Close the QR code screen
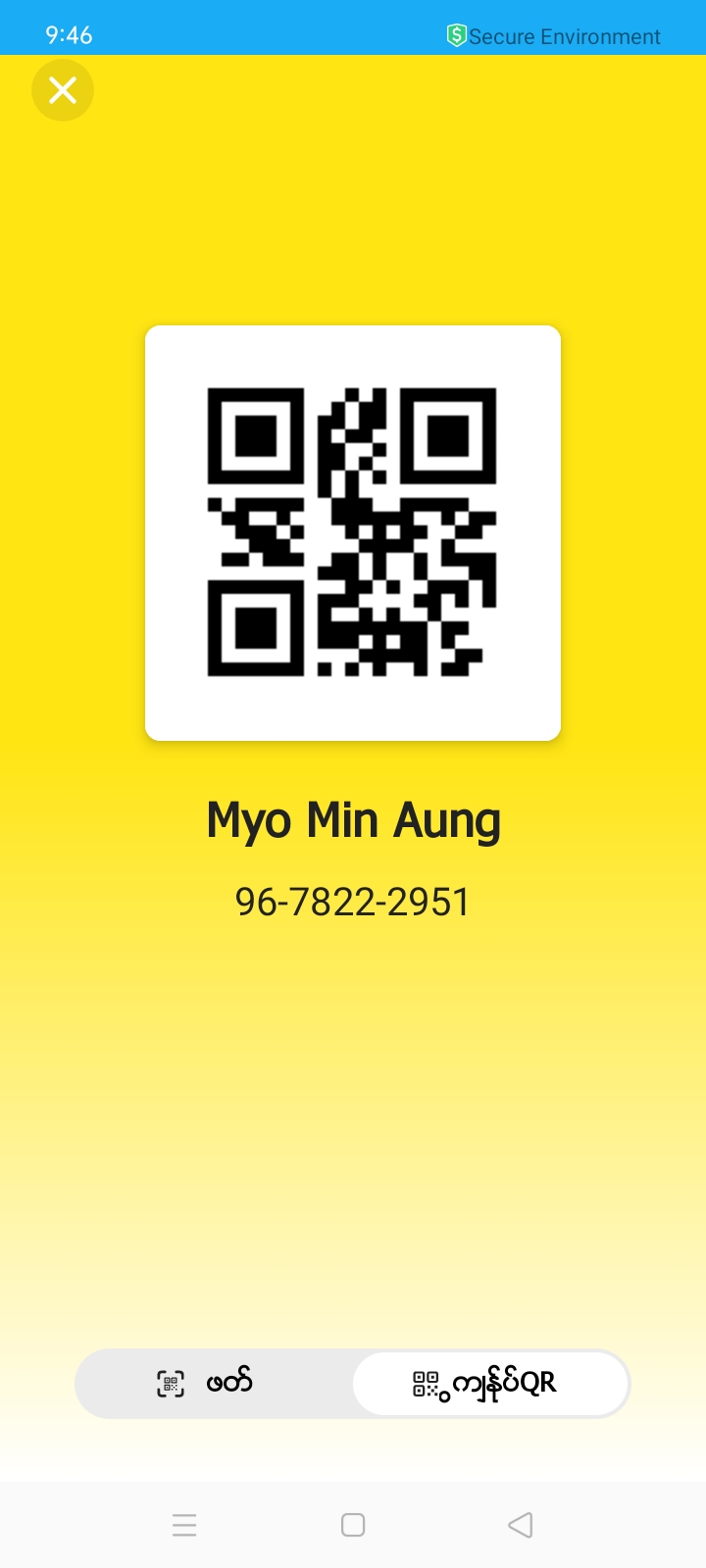 click(63, 90)
